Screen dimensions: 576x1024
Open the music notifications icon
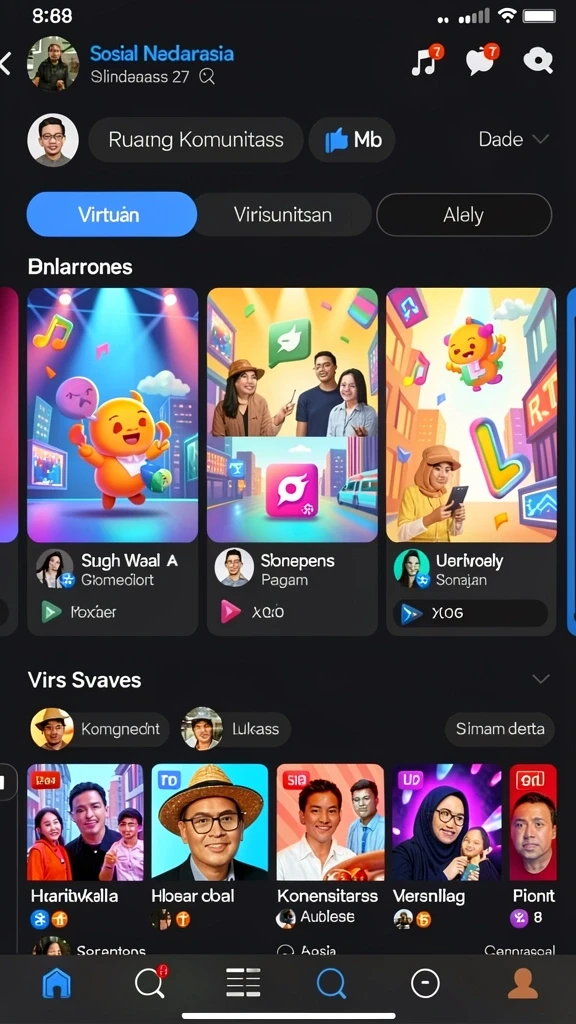[x=427, y=61]
